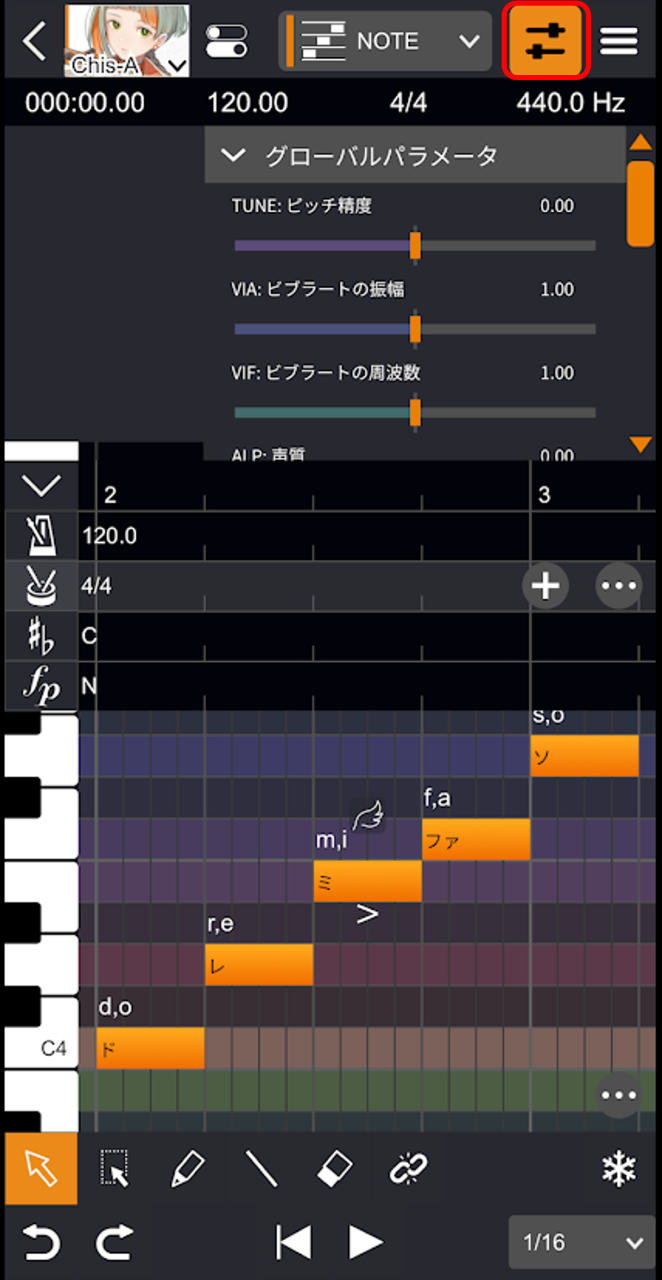This screenshot has height=1280, width=662.
Task: Undo the last edit
Action: tap(41, 1242)
